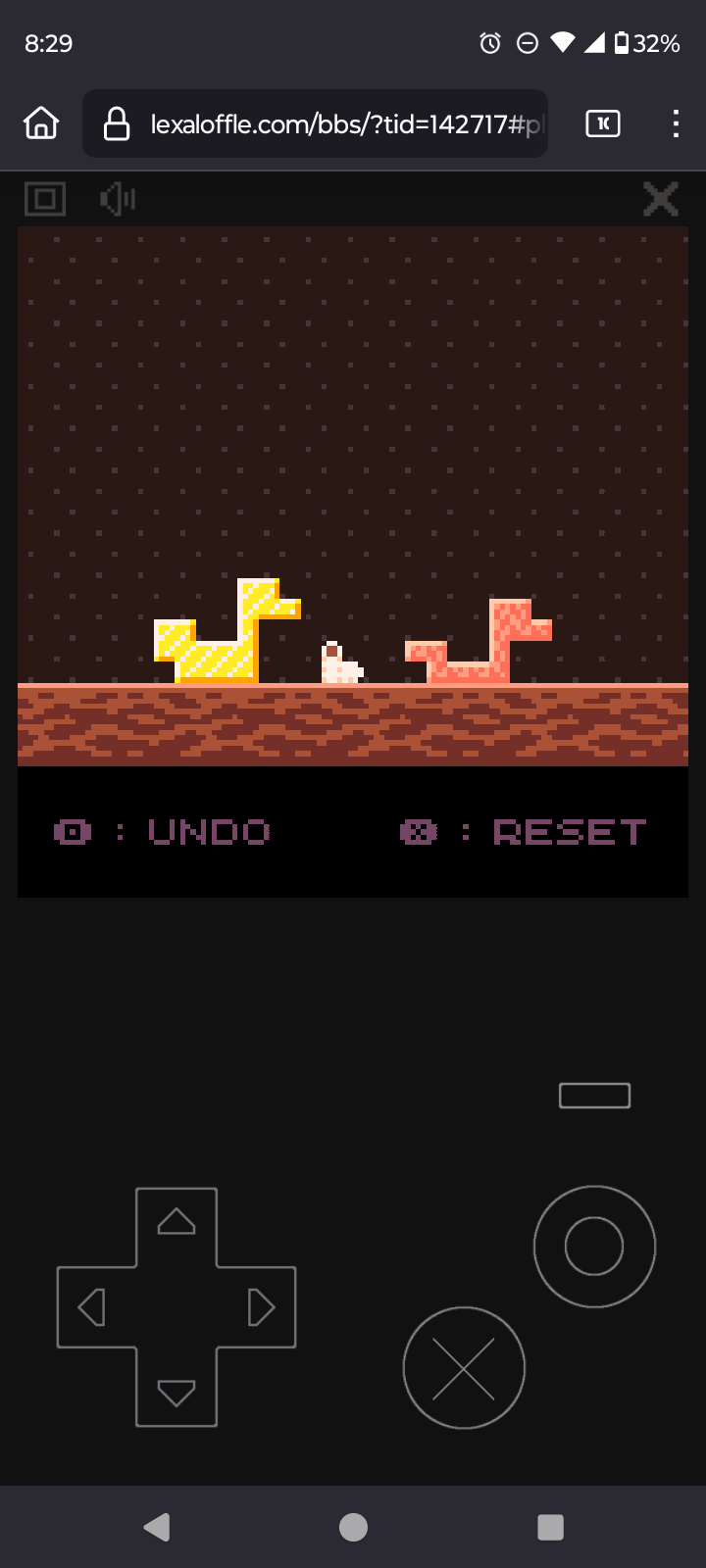Toggle fullscreen mode for the game
The width and height of the screenshot is (706, 1568).
(x=45, y=200)
